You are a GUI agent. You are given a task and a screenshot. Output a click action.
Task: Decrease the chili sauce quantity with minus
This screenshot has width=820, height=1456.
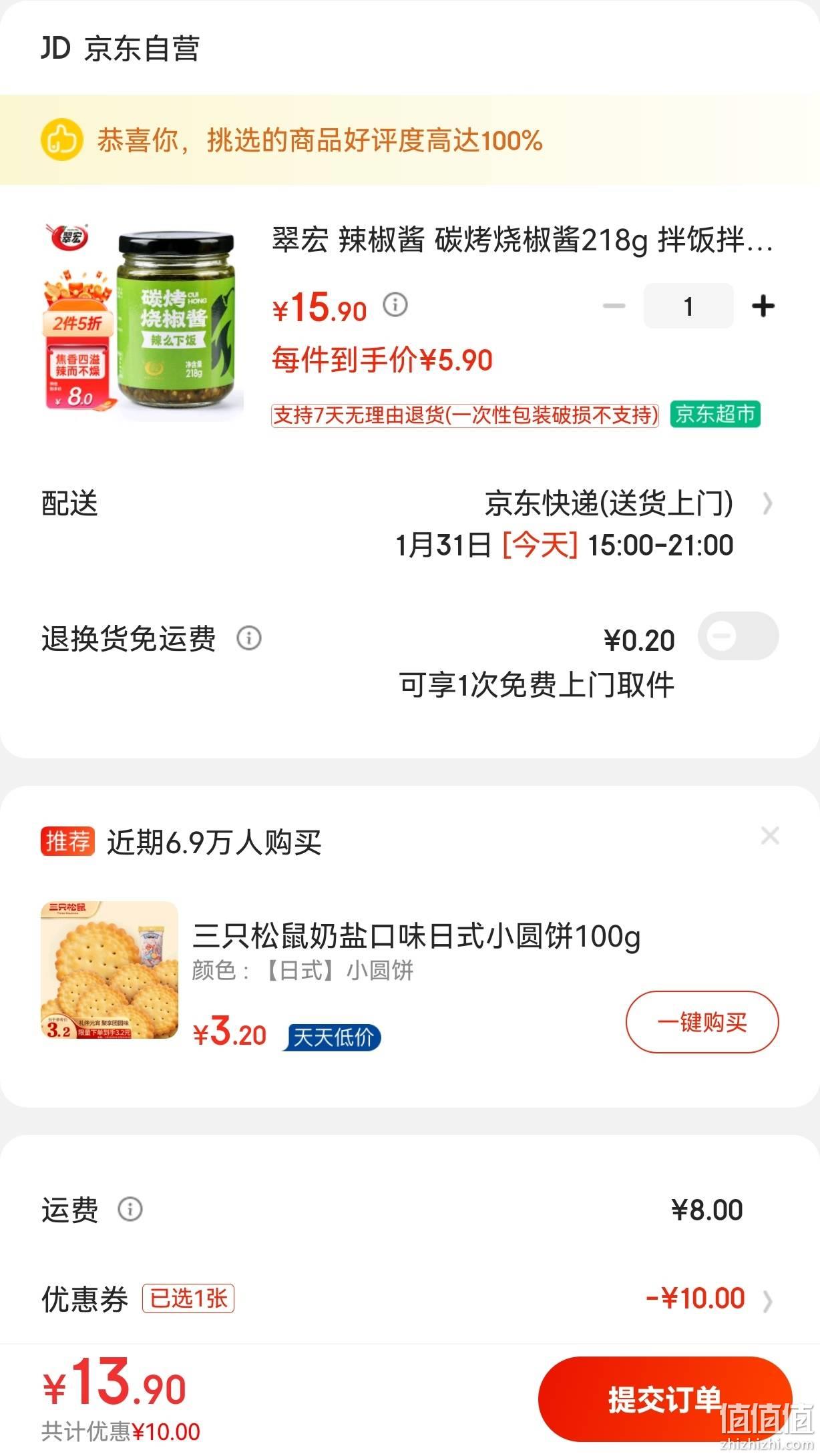(x=614, y=306)
